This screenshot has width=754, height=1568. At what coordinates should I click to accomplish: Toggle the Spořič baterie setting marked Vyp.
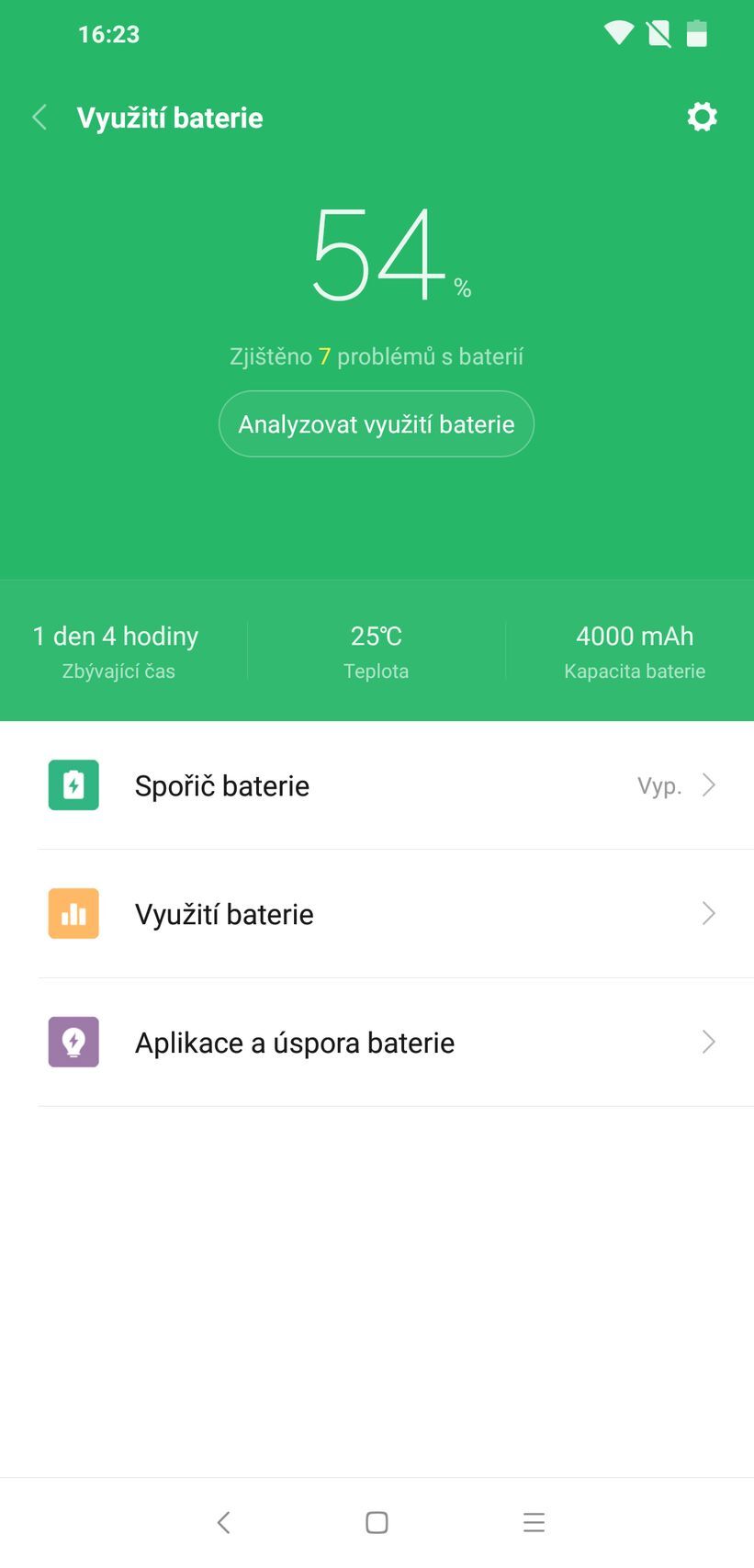659,784
